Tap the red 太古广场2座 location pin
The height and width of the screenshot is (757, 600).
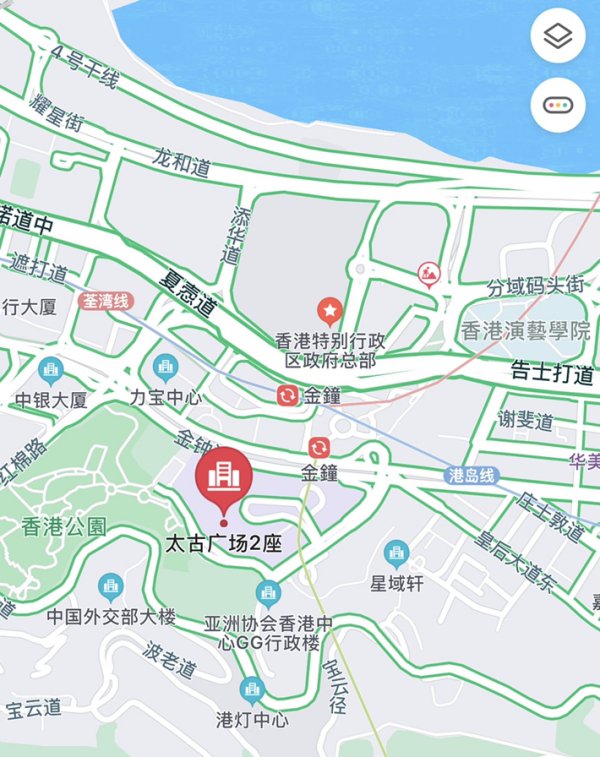(223, 481)
